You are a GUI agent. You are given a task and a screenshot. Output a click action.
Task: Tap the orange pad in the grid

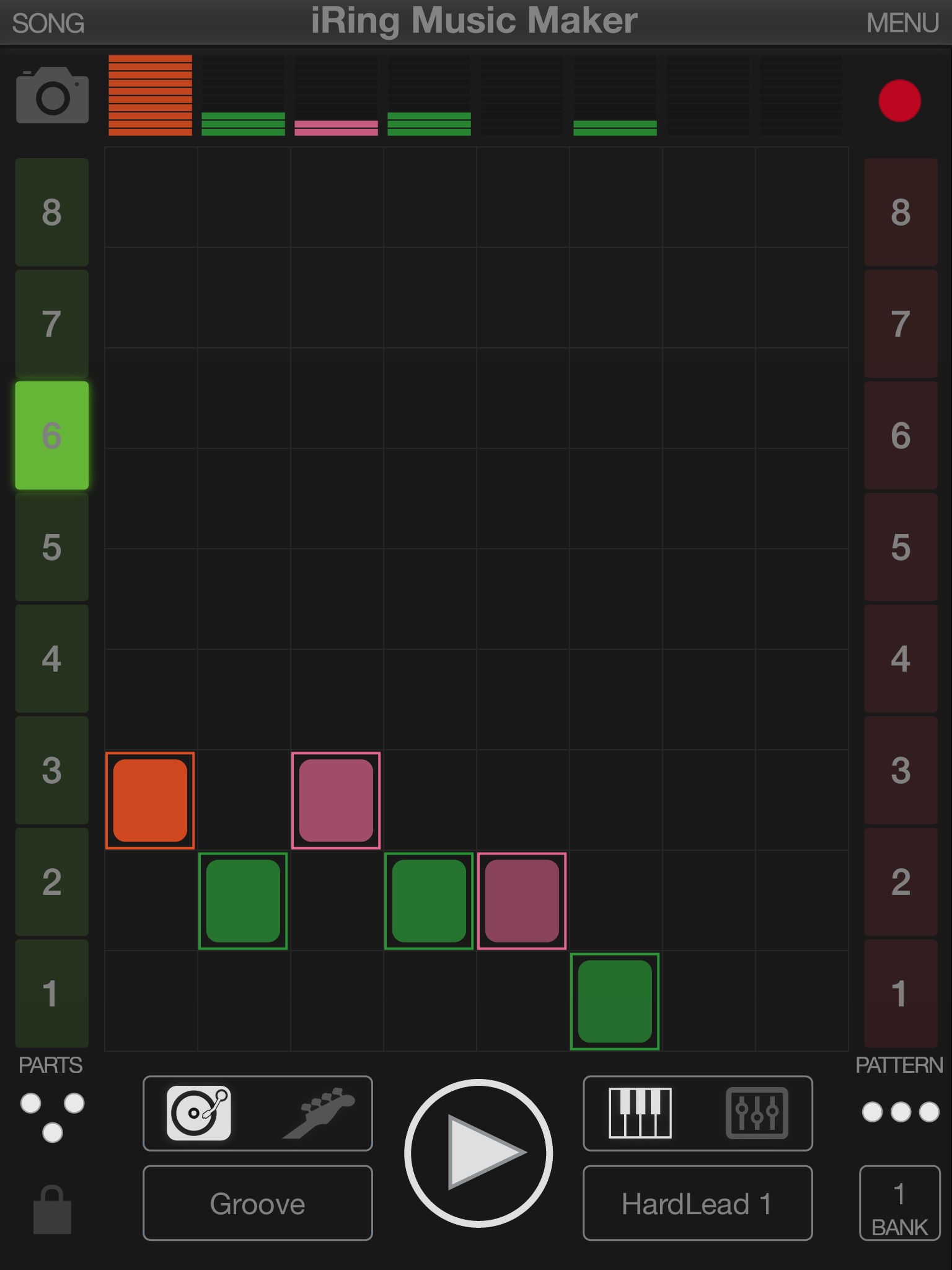point(150,800)
